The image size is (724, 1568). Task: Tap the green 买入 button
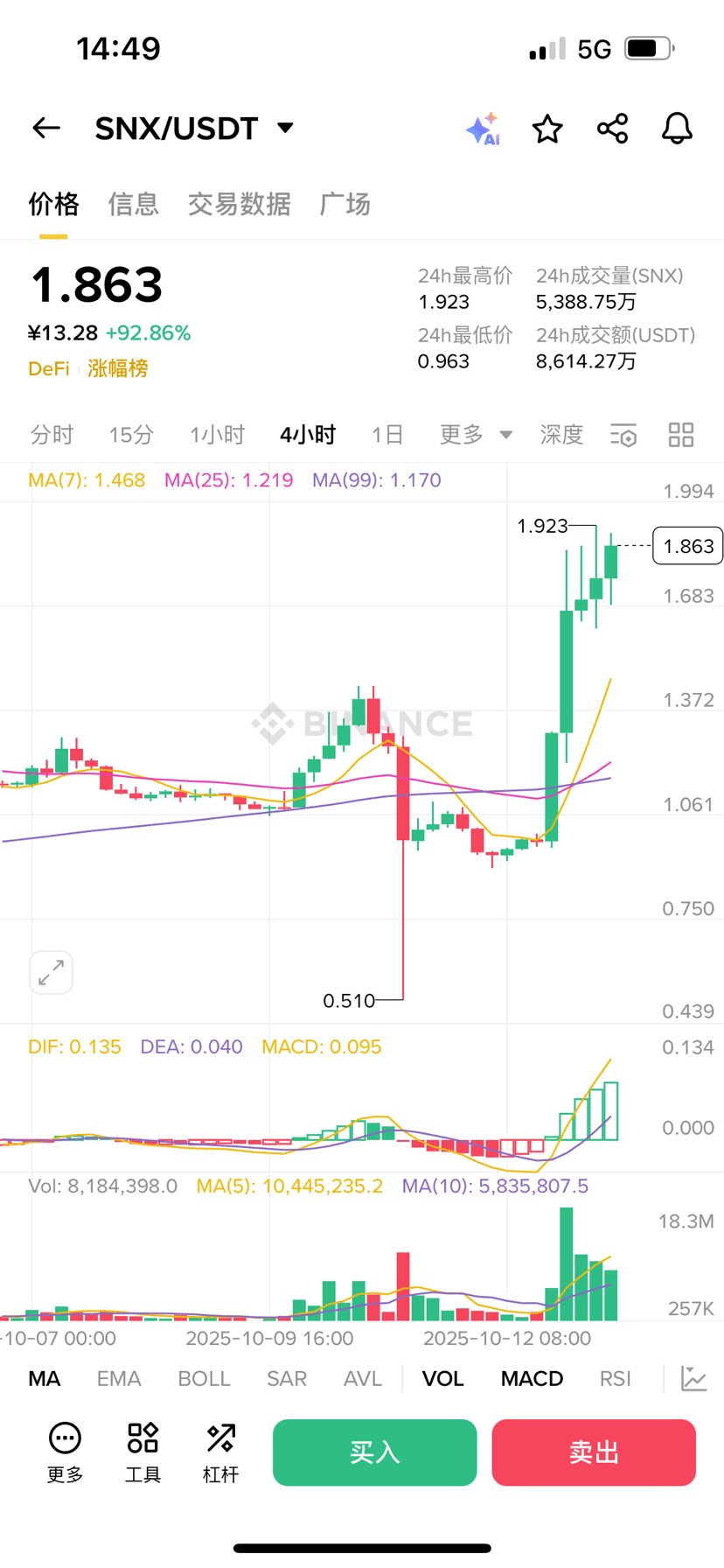point(374,1452)
